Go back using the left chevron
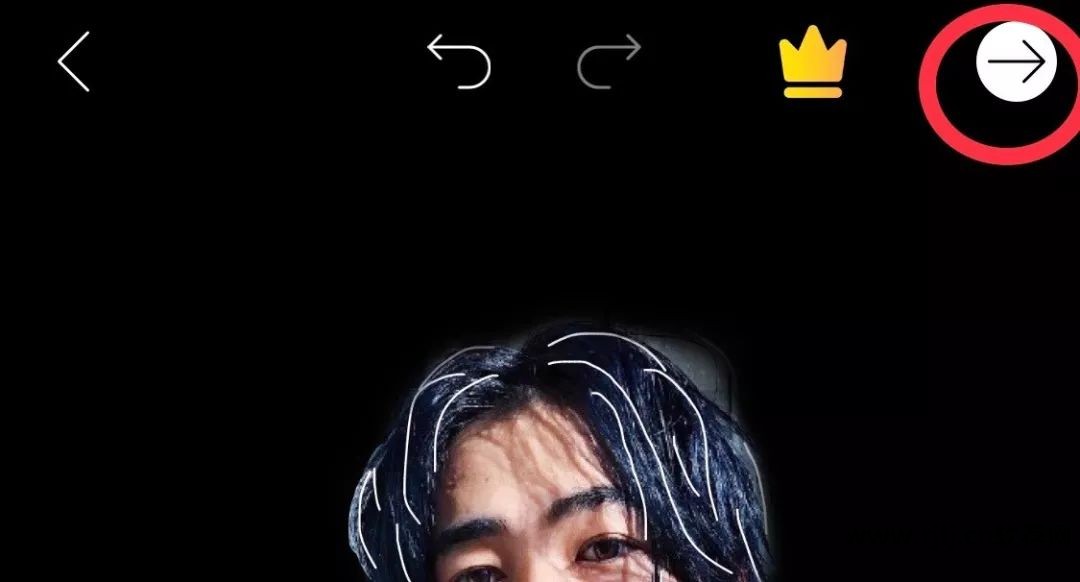Image resolution: width=1080 pixels, height=582 pixels. pos(74,61)
